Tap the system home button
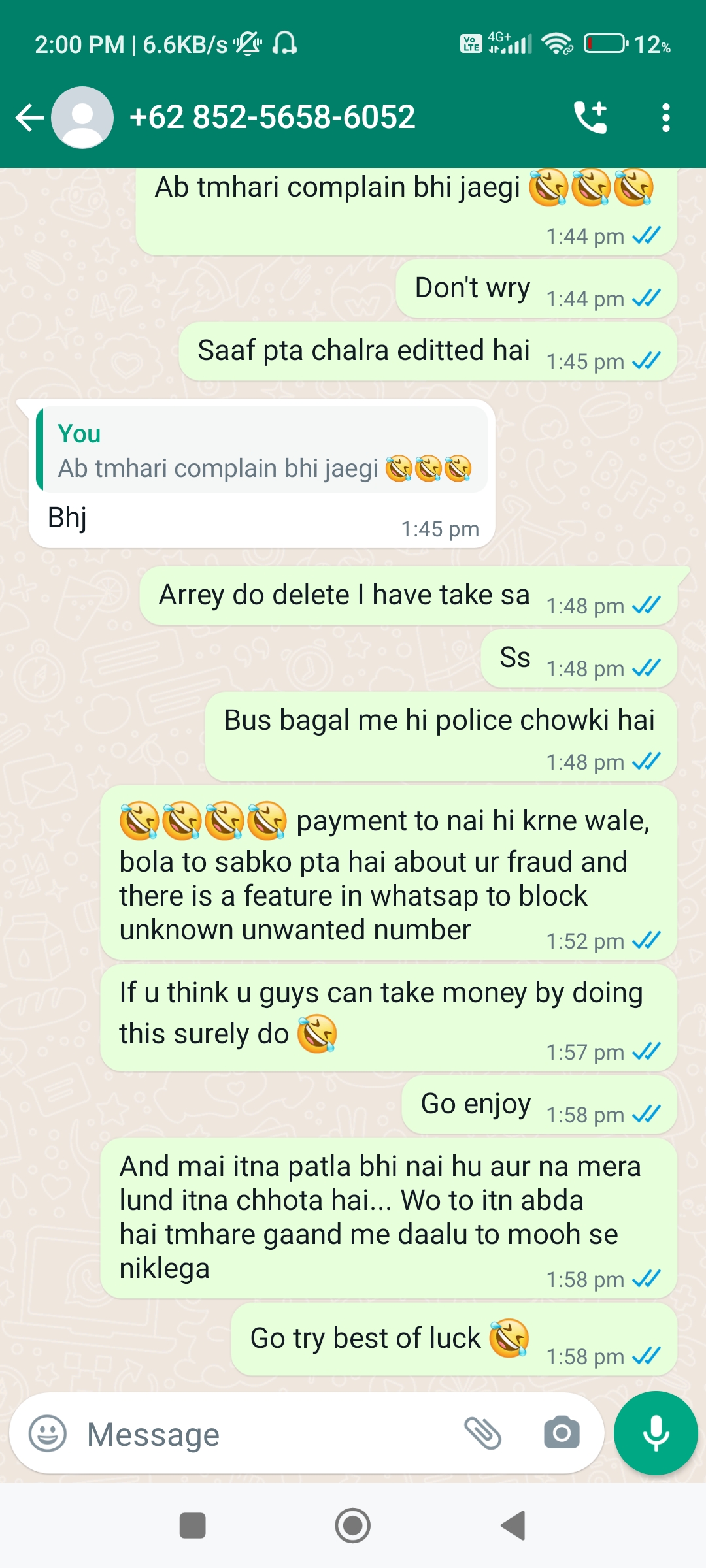 (353, 1526)
